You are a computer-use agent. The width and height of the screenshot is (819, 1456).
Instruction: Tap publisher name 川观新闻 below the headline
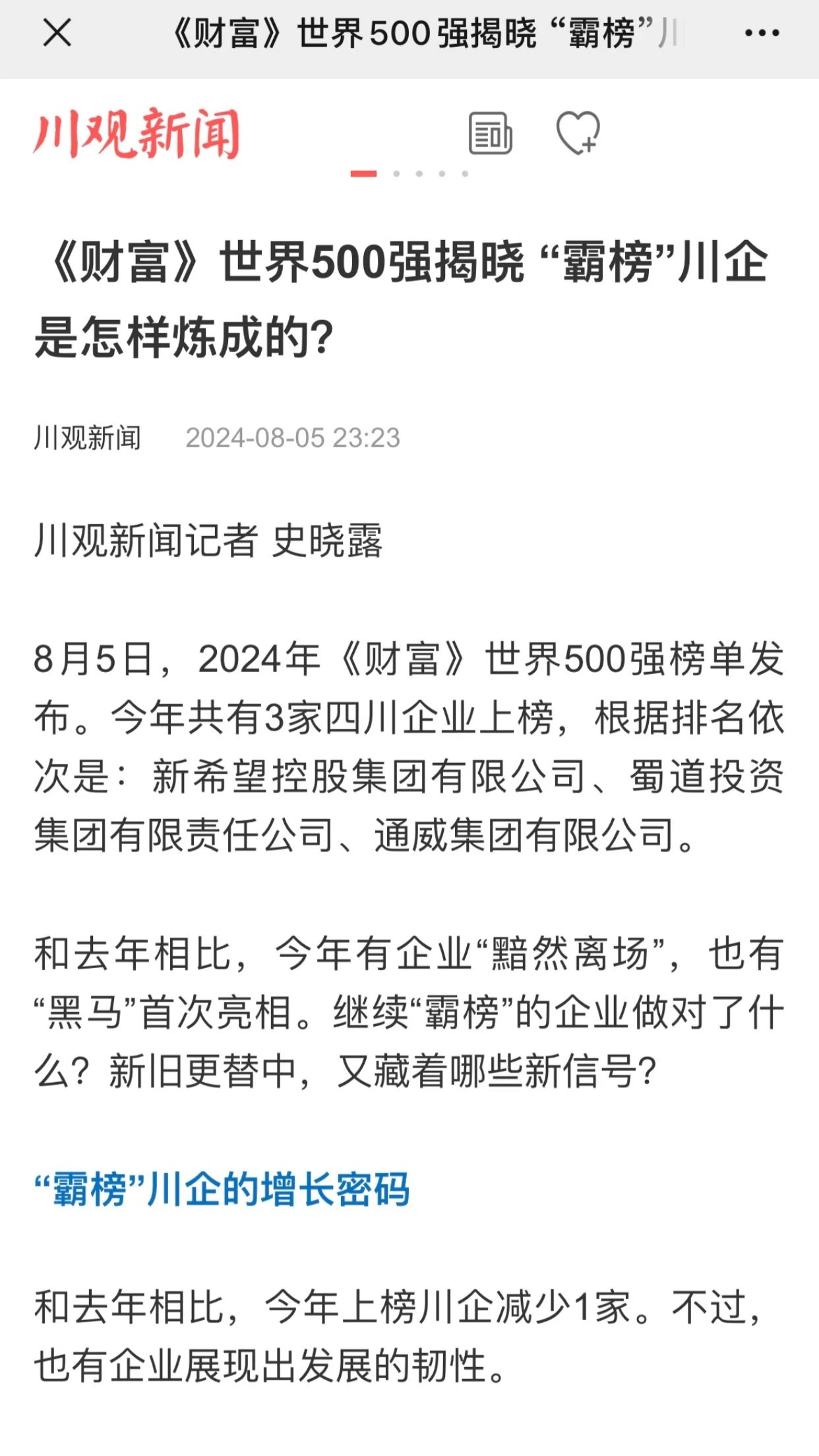coord(89,440)
